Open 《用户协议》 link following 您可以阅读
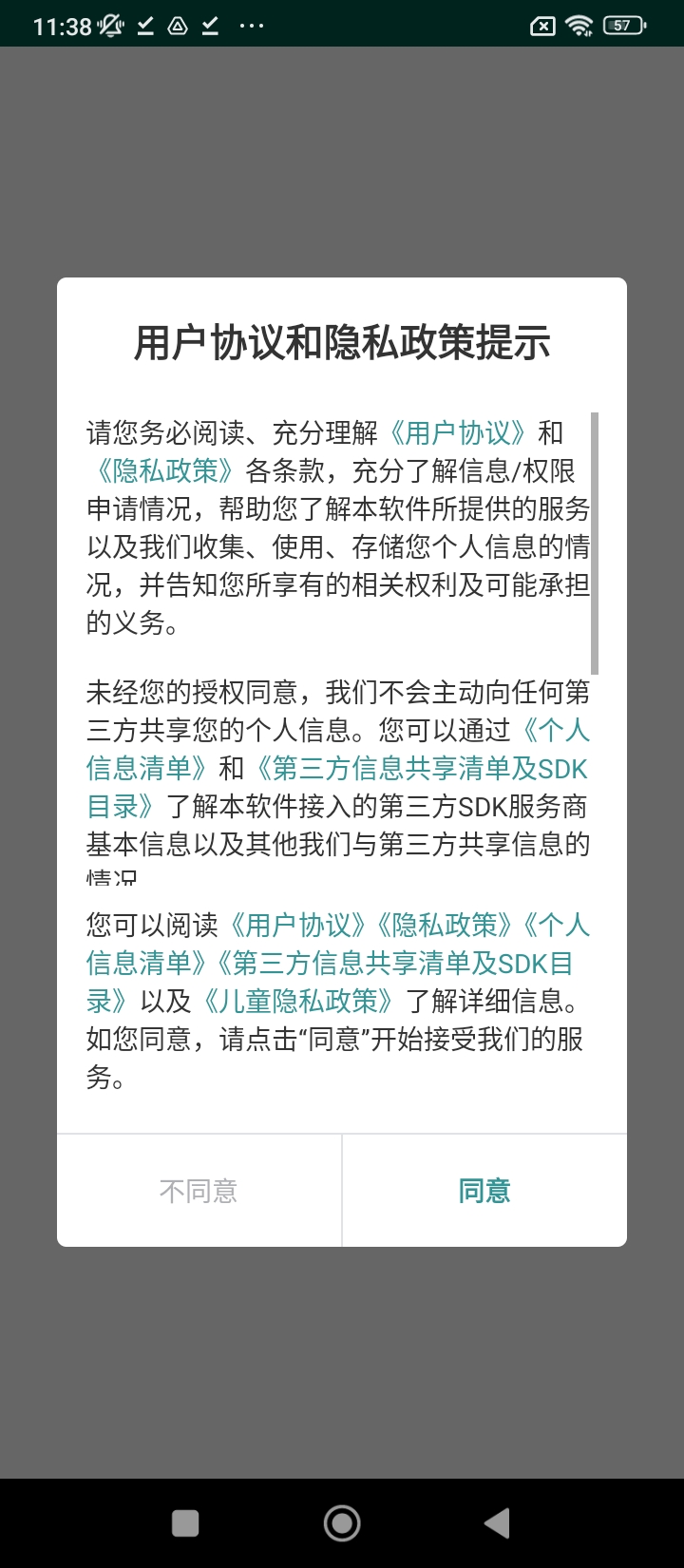 coord(297,925)
